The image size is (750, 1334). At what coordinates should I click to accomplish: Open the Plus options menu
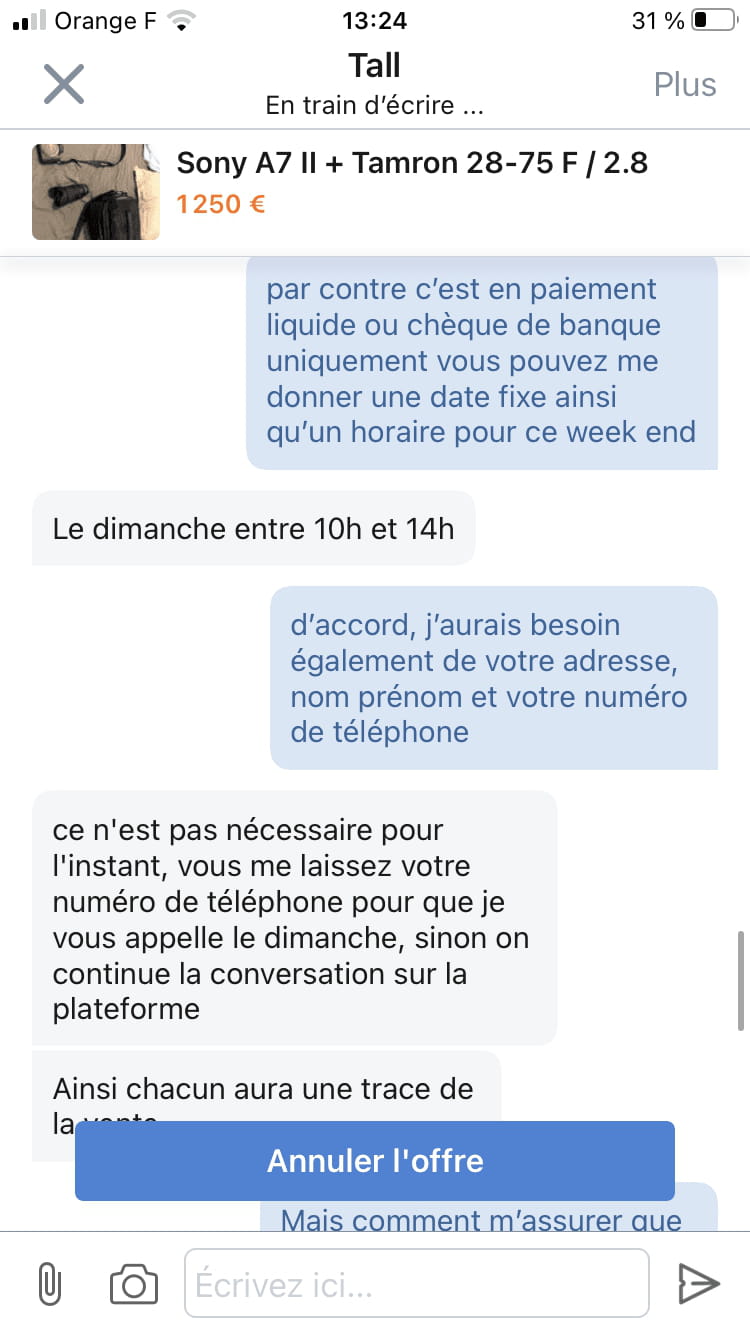coord(685,85)
